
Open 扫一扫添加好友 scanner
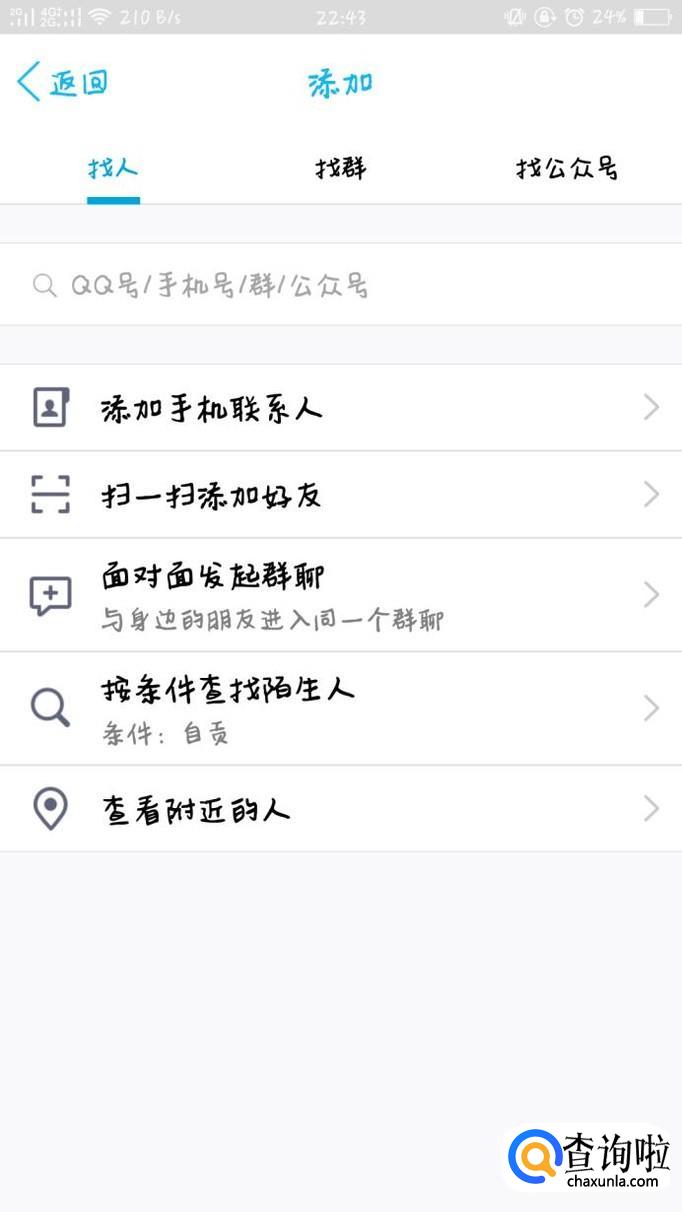340,495
